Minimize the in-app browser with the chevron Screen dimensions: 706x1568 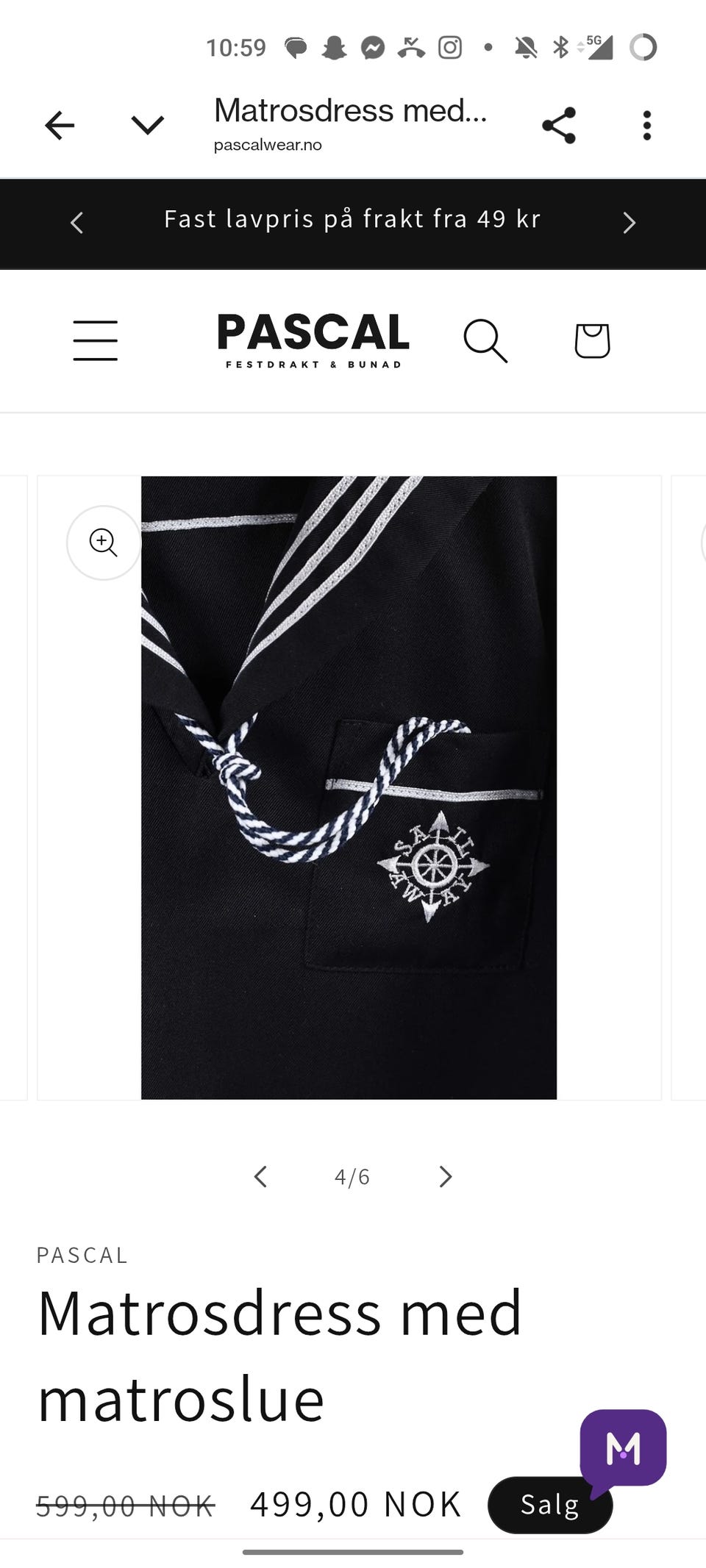[147, 126]
